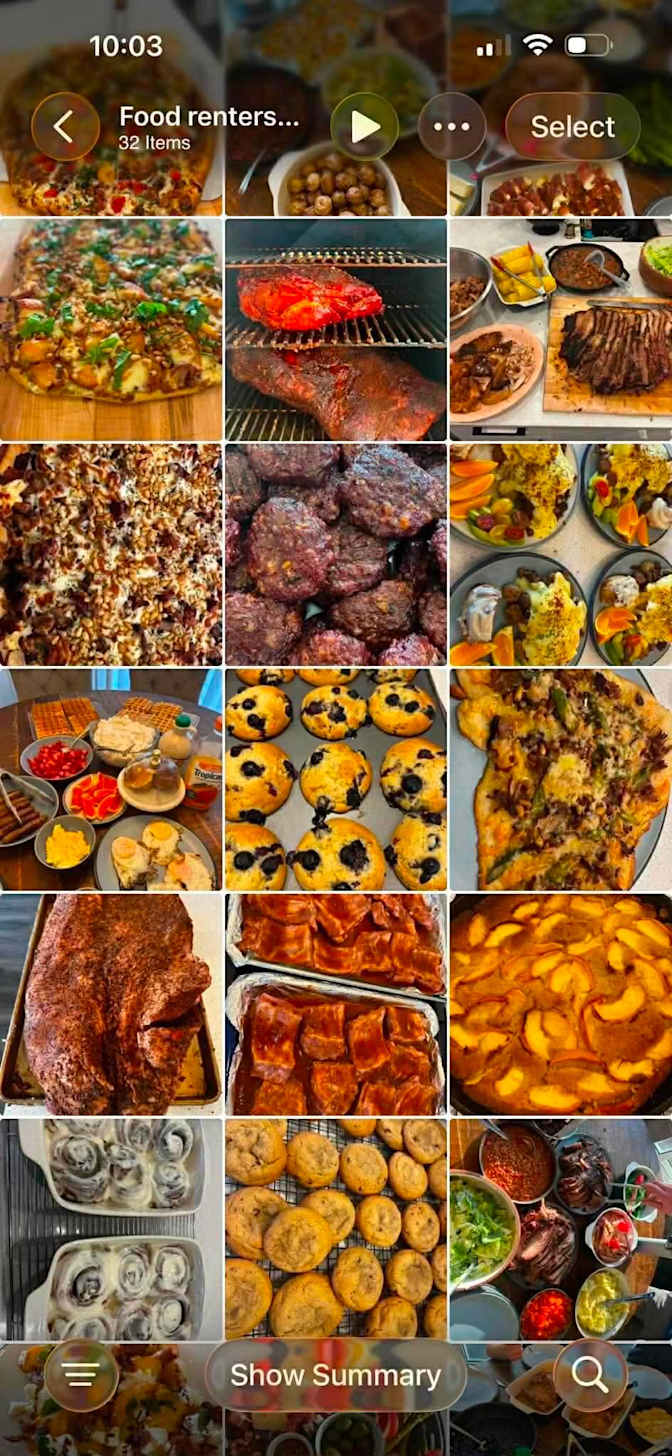
Task: Open the sliced brisket on cutting board photo
Action: coord(561,330)
